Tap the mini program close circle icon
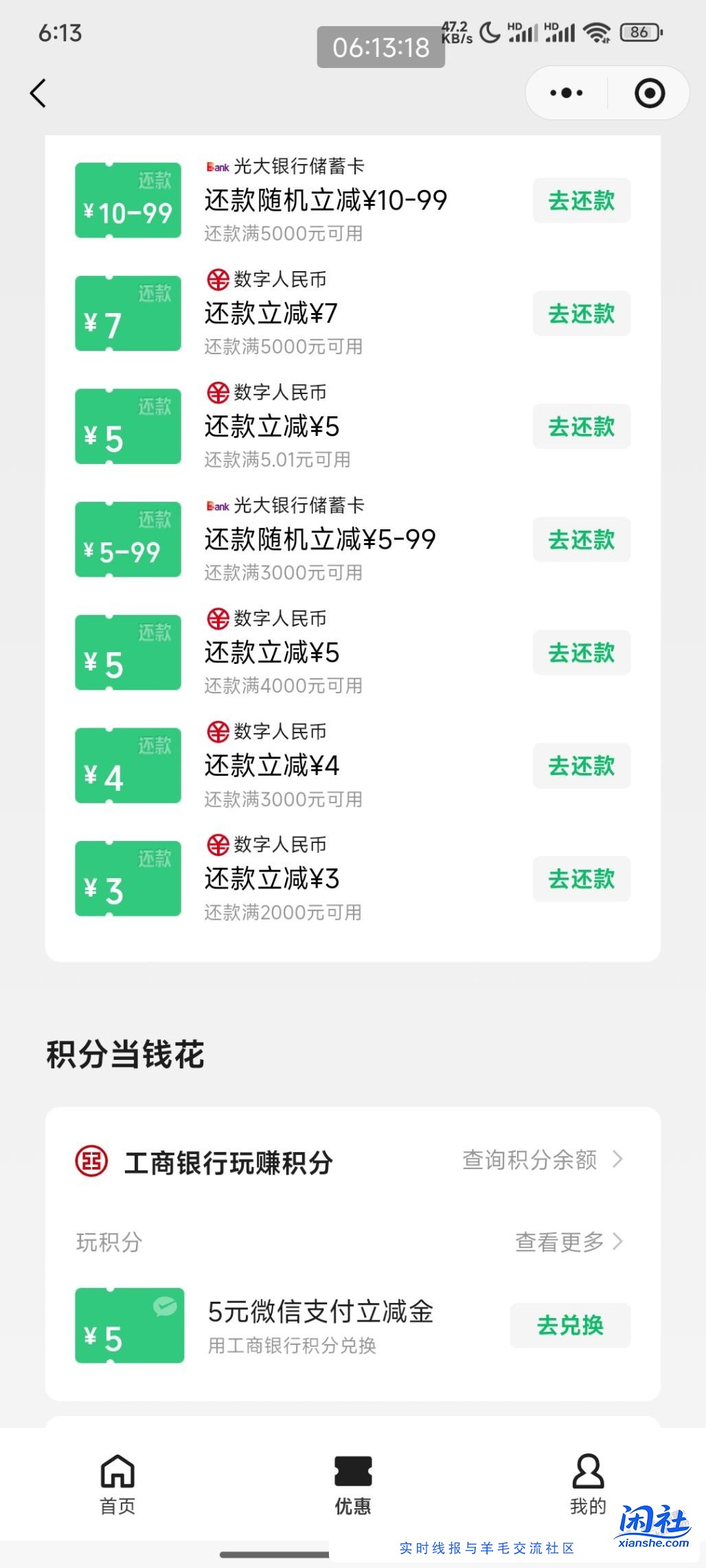706x1568 pixels. (x=648, y=93)
